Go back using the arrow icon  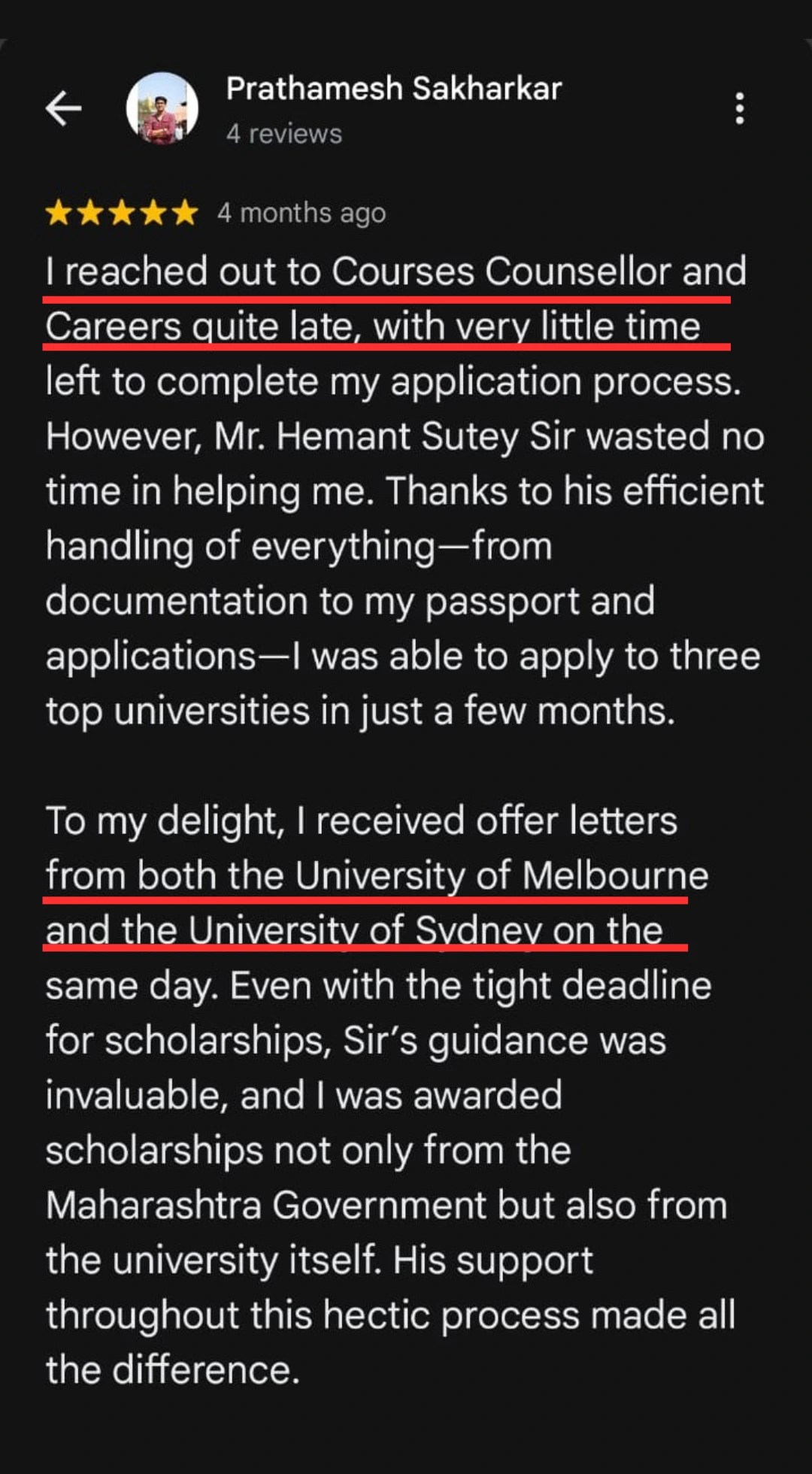click(x=64, y=109)
